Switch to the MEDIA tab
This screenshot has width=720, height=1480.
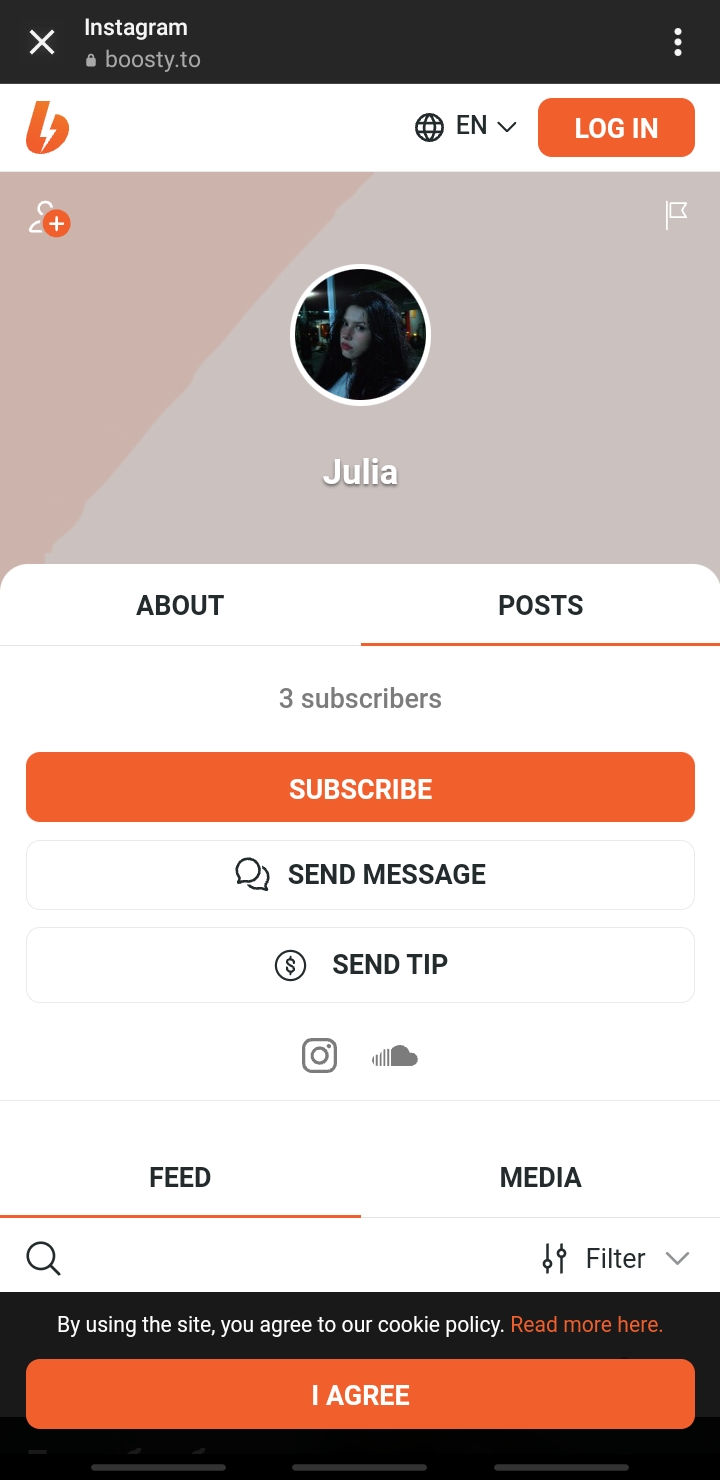540,1177
